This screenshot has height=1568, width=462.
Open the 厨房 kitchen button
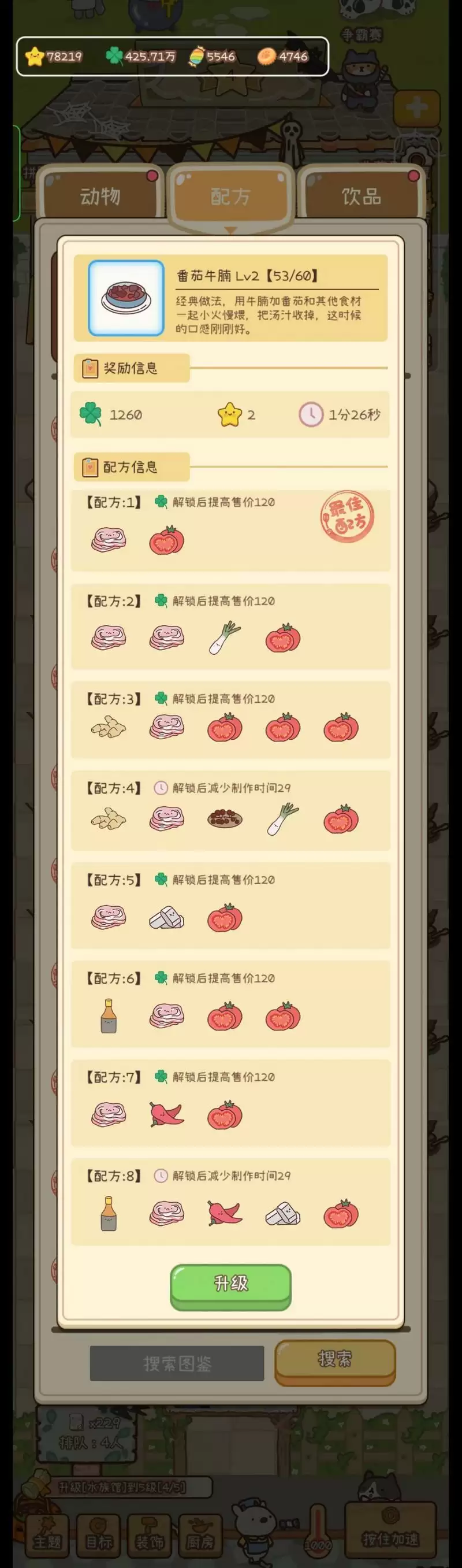click(x=200, y=1534)
